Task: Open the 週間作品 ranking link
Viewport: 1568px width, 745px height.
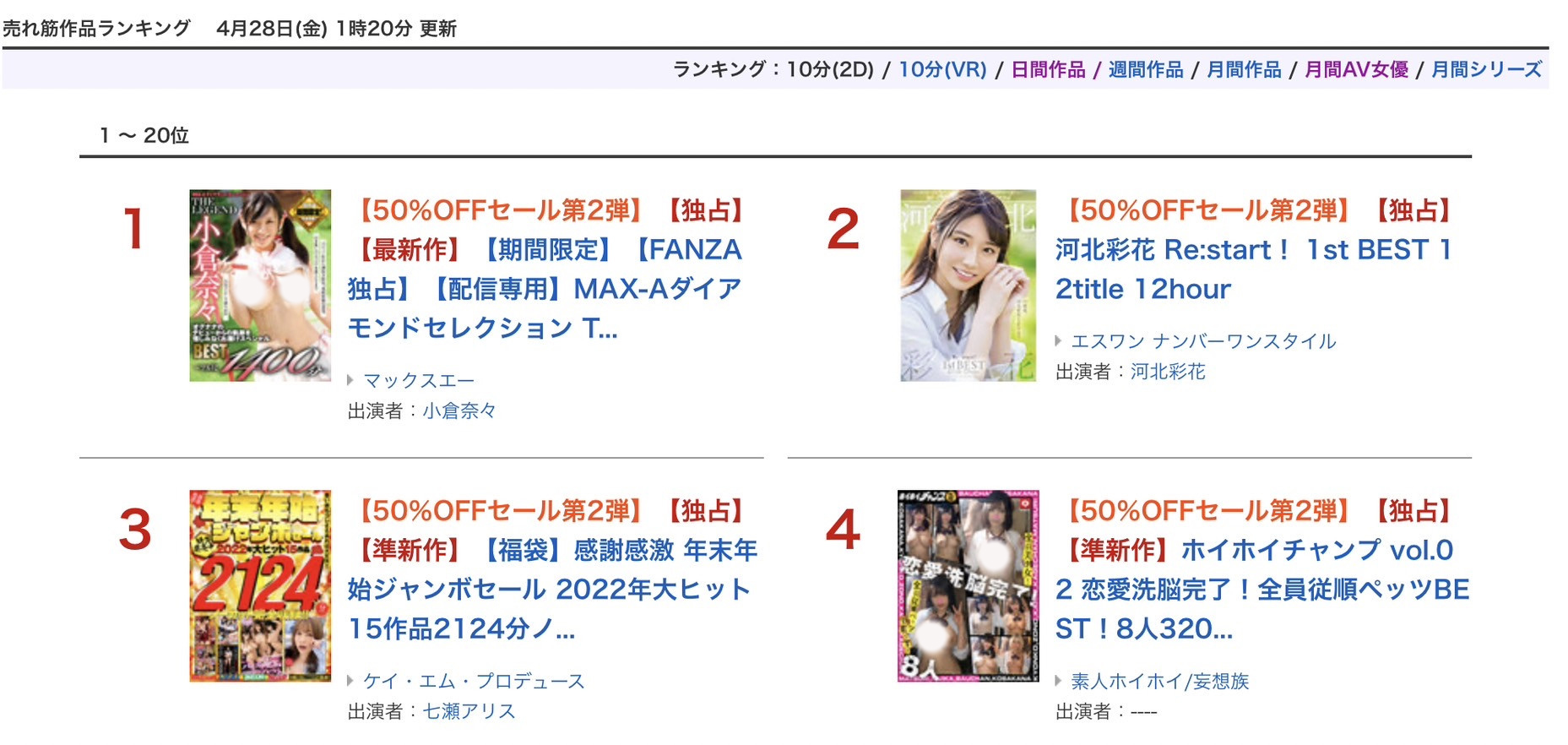Action: tap(1145, 69)
